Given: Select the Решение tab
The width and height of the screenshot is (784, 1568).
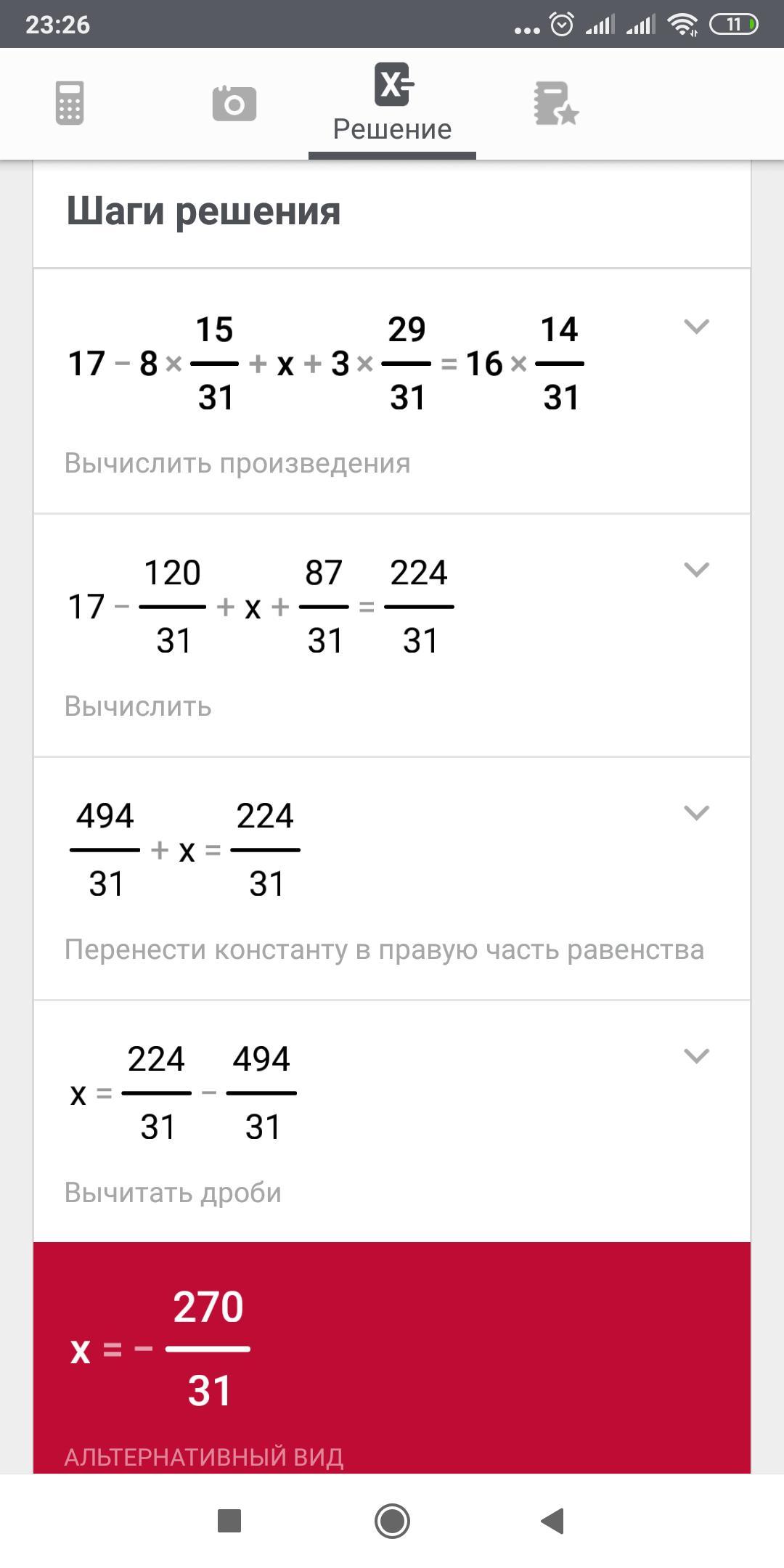Looking at the screenshot, I should pyautogui.click(x=392, y=104).
